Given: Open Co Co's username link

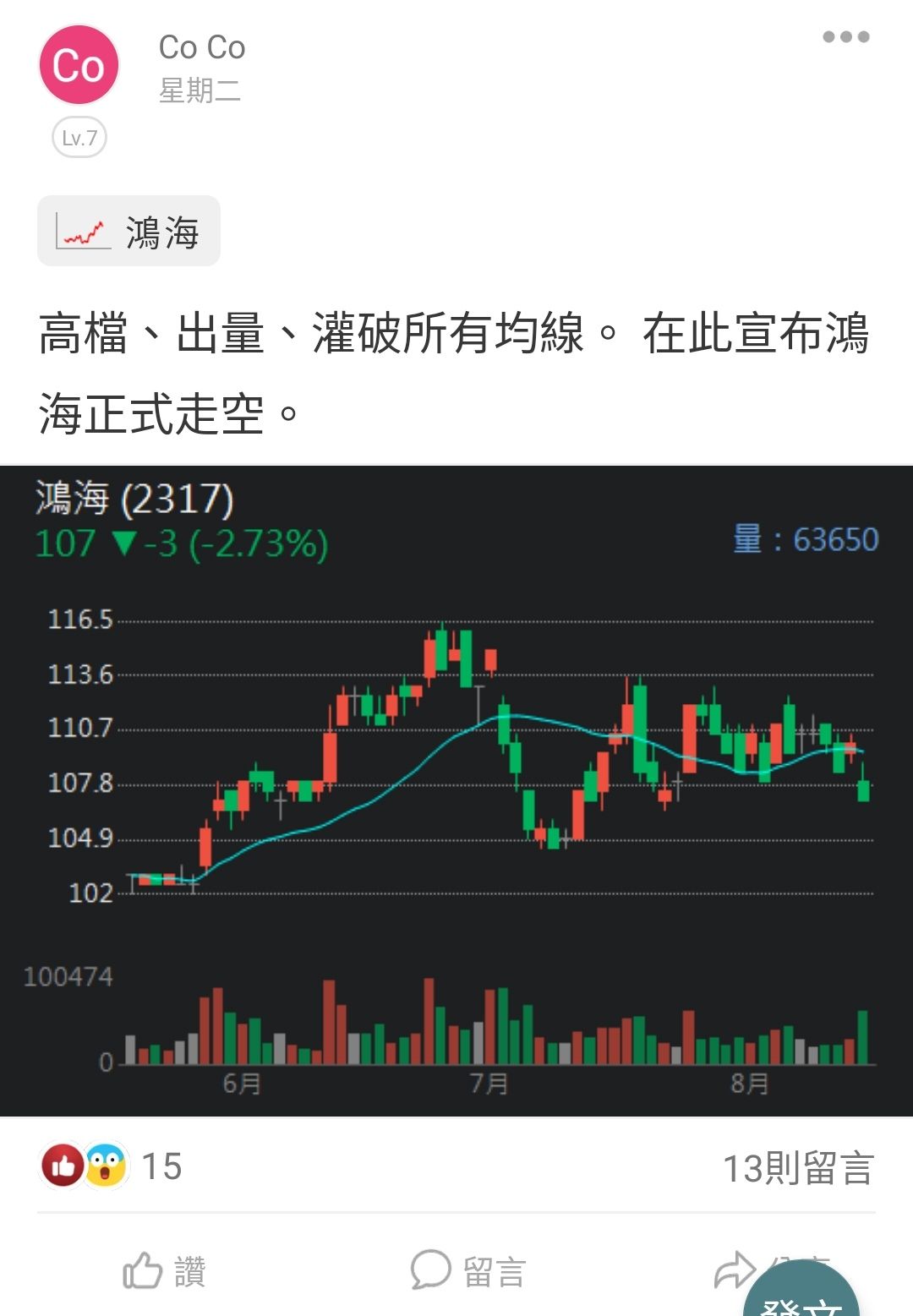Looking at the screenshot, I should (x=202, y=47).
